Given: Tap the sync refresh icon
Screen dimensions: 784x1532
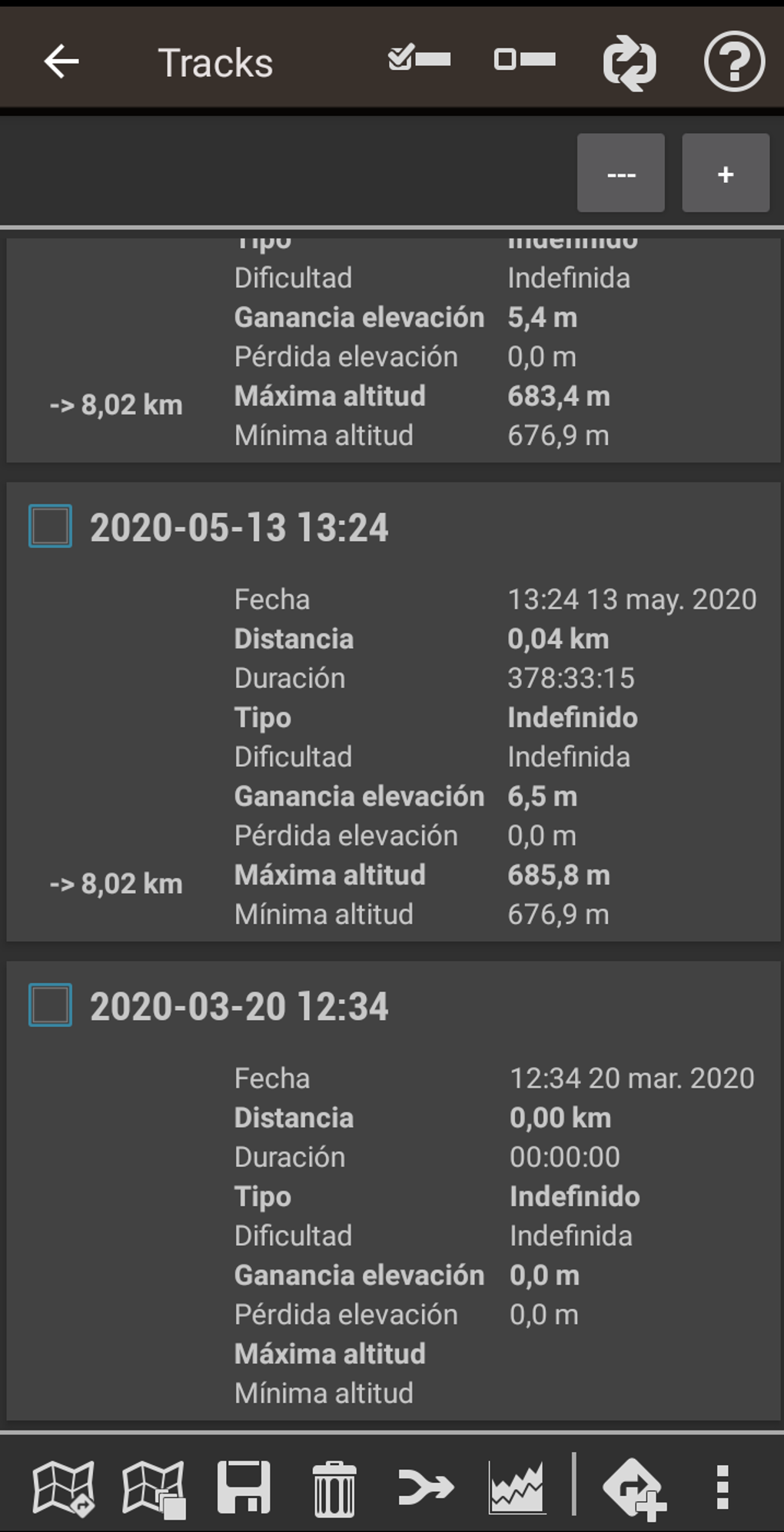Looking at the screenshot, I should (630, 63).
